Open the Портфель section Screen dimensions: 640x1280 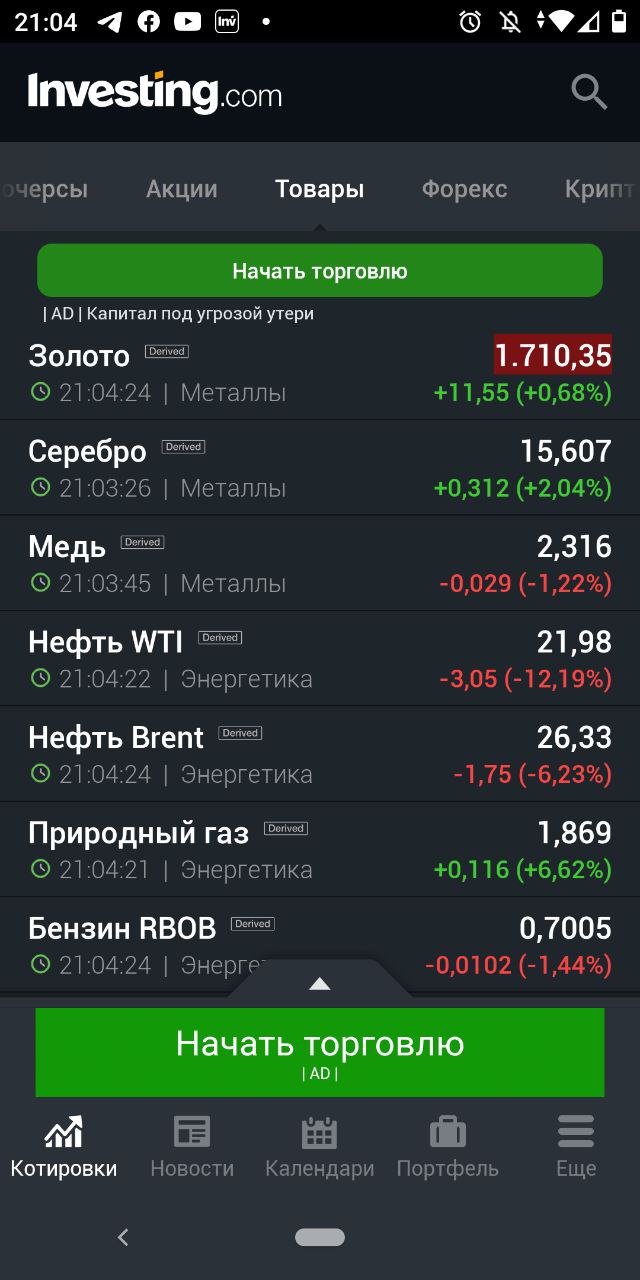click(448, 1147)
